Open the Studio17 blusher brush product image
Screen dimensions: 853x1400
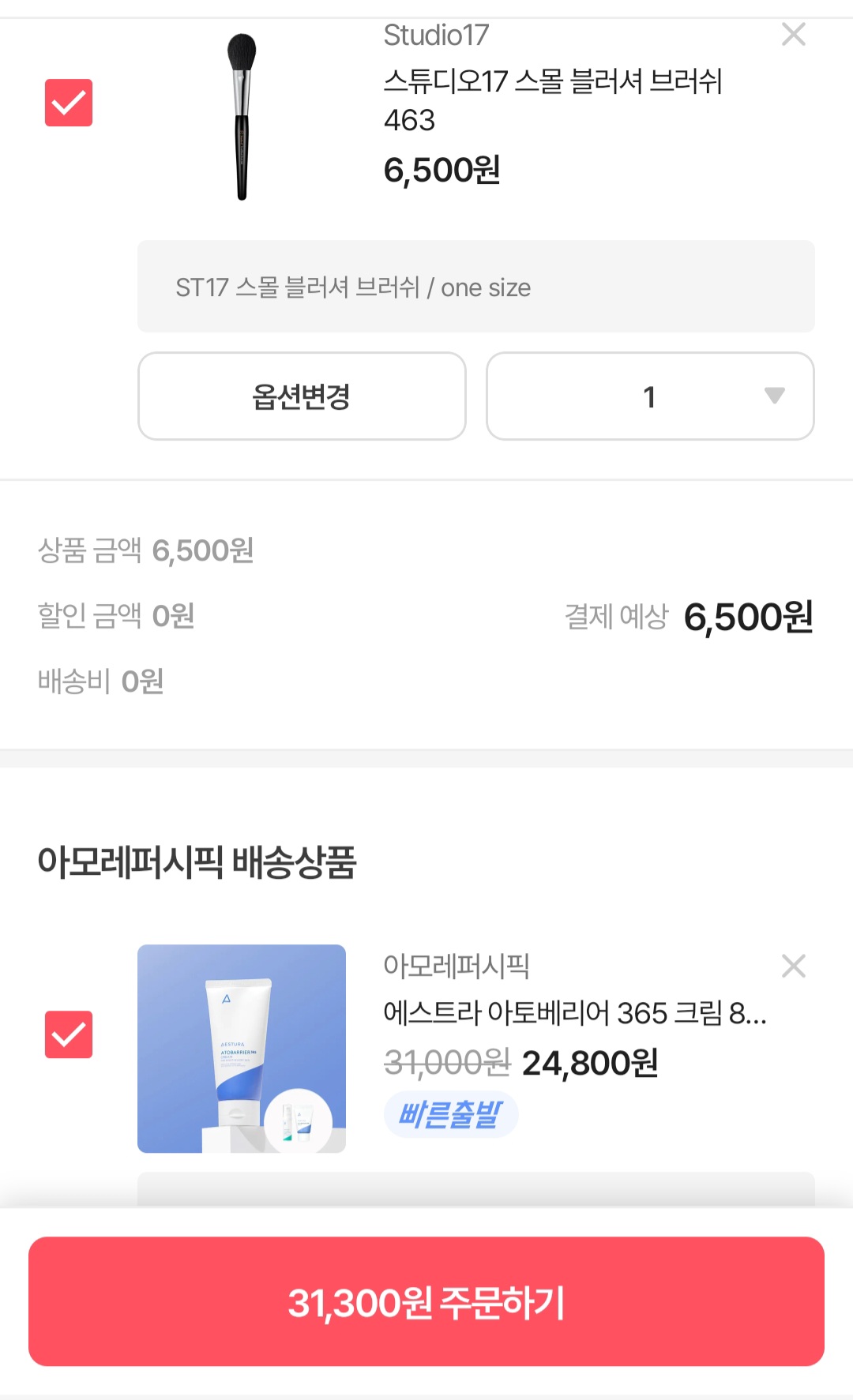pos(242,116)
